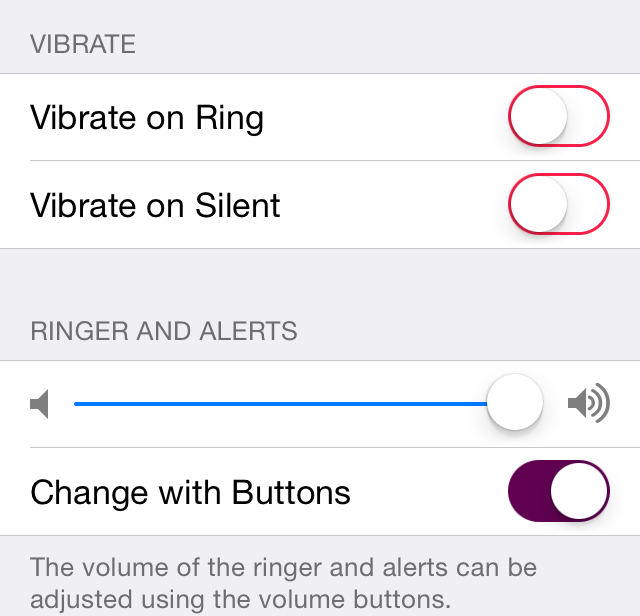The image size is (640, 616).
Task: Tap the ringer volume slider track
Action: point(280,404)
